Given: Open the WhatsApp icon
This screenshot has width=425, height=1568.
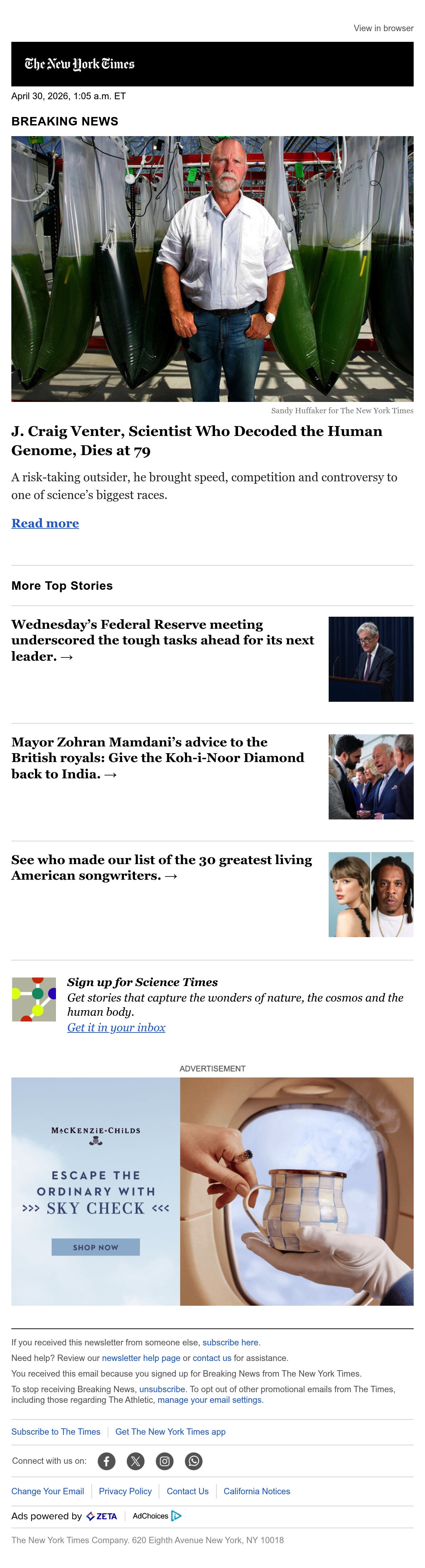Looking at the screenshot, I should [x=194, y=1461].
